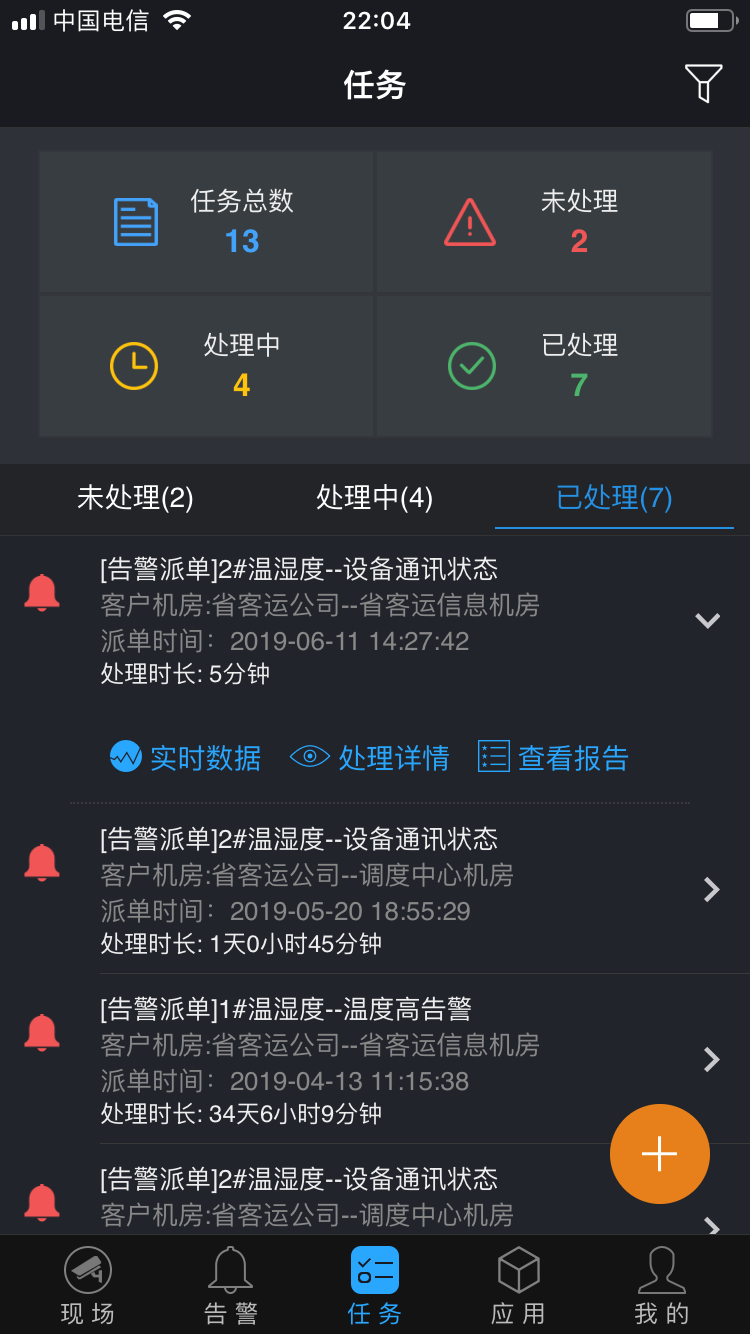Open the 未处理 summary card

pos(544,222)
